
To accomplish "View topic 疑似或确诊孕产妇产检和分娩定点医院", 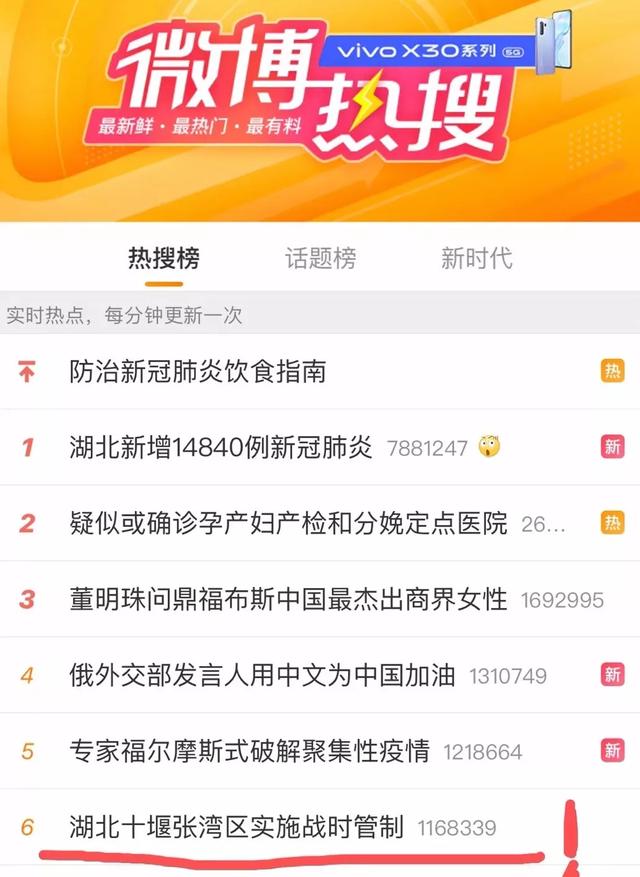I will coord(289,523).
